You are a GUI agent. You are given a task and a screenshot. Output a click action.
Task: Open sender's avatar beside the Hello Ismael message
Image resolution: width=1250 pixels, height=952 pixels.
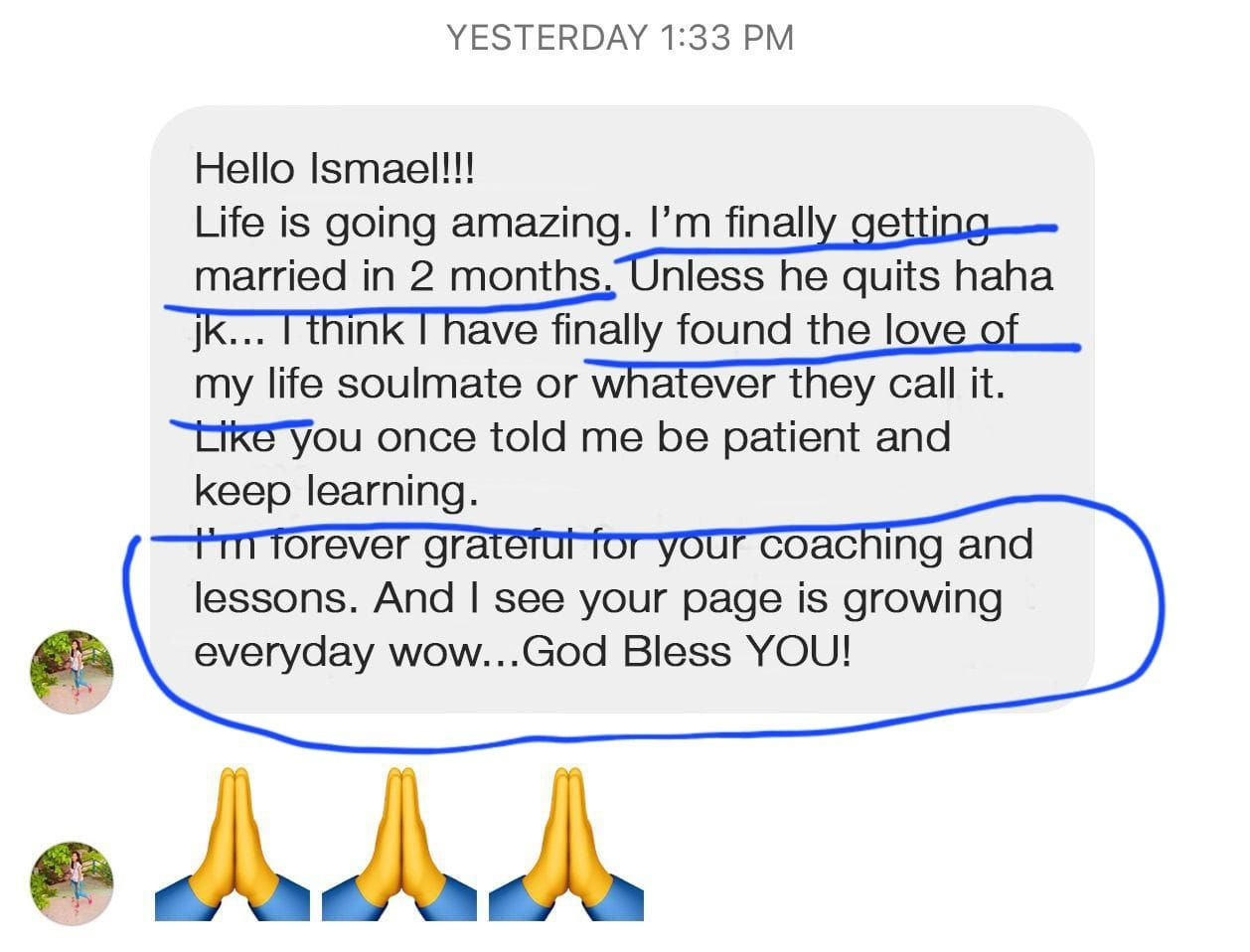click(72, 672)
